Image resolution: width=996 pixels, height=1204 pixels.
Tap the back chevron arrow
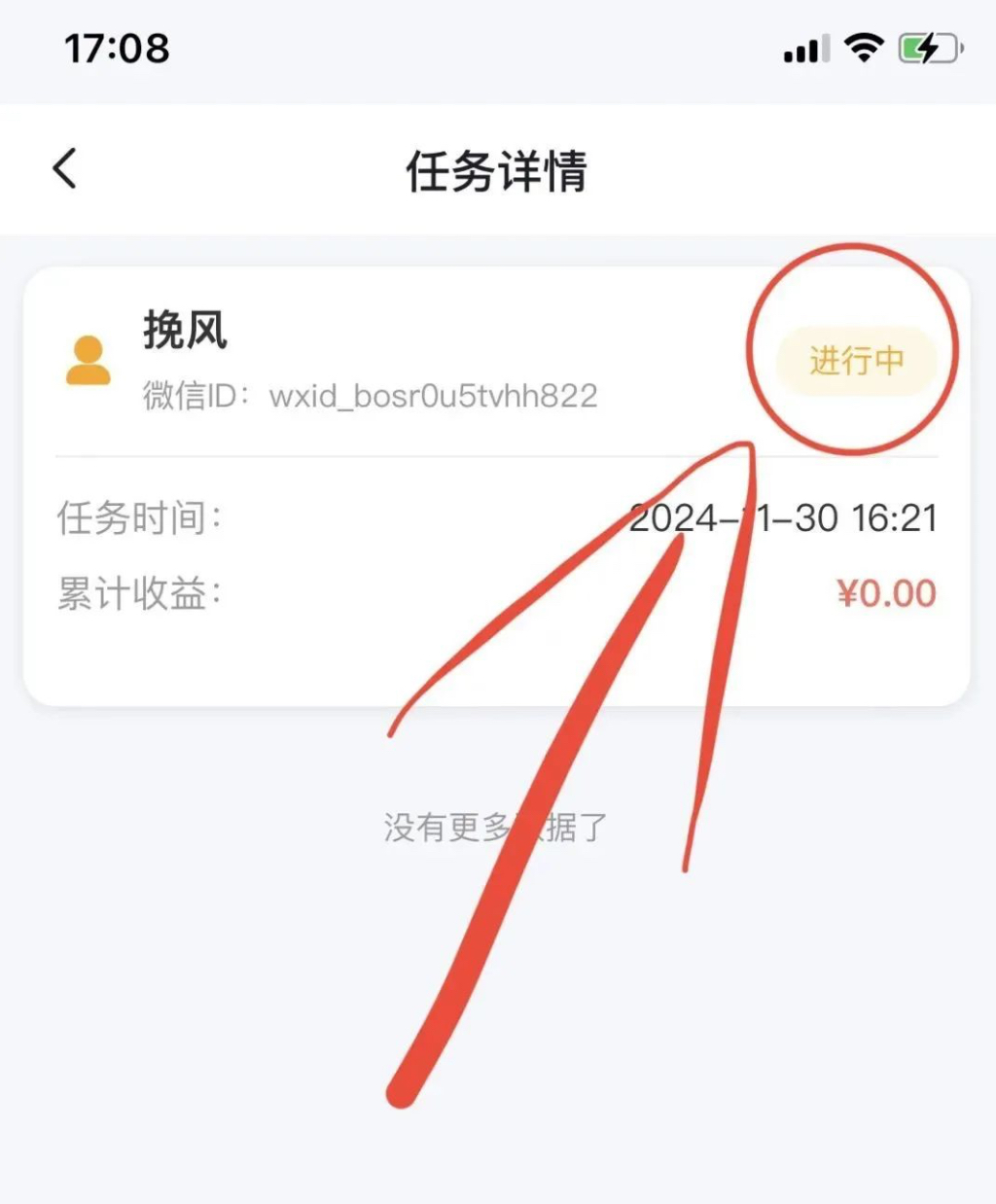tap(65, 168)
